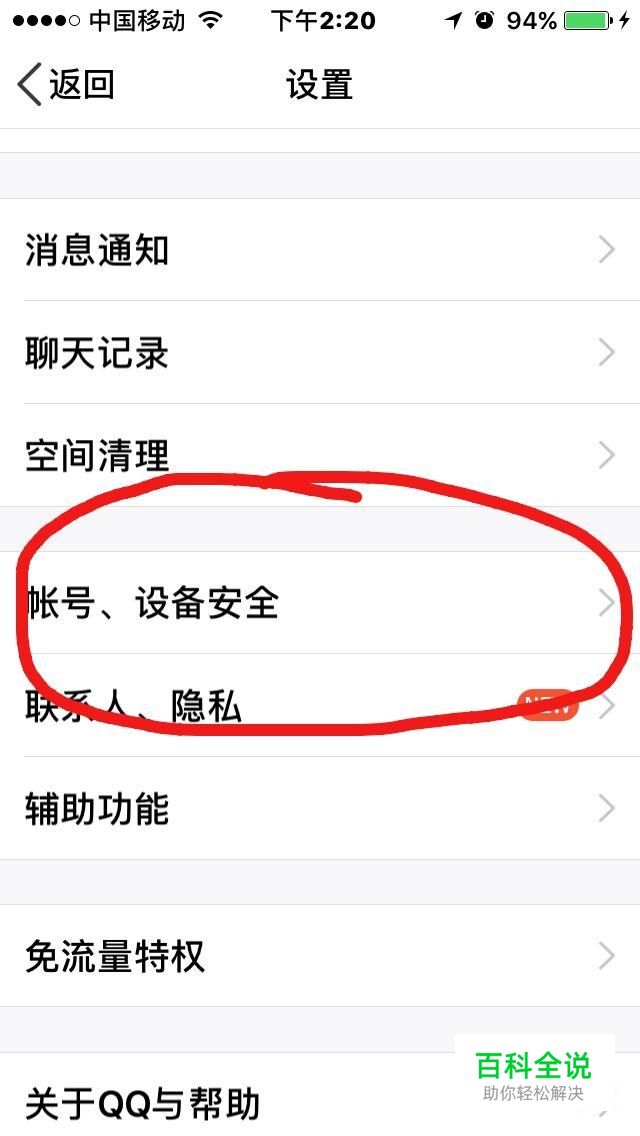Tap the 联系人、隐私 row
Viewport: 640px width, 1136px height.
tap(320, 706)
